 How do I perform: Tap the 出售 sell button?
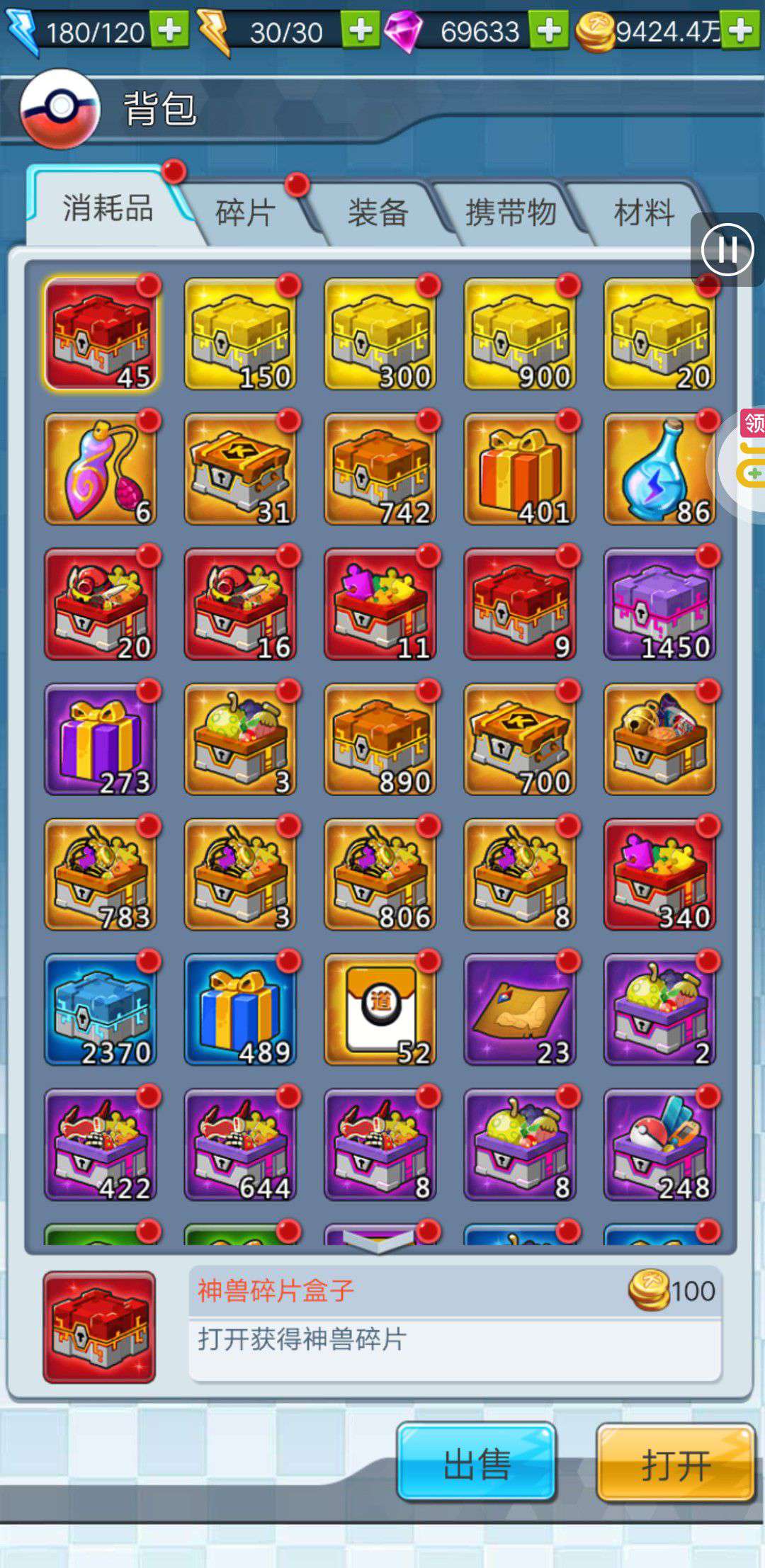pos(477,1463)
